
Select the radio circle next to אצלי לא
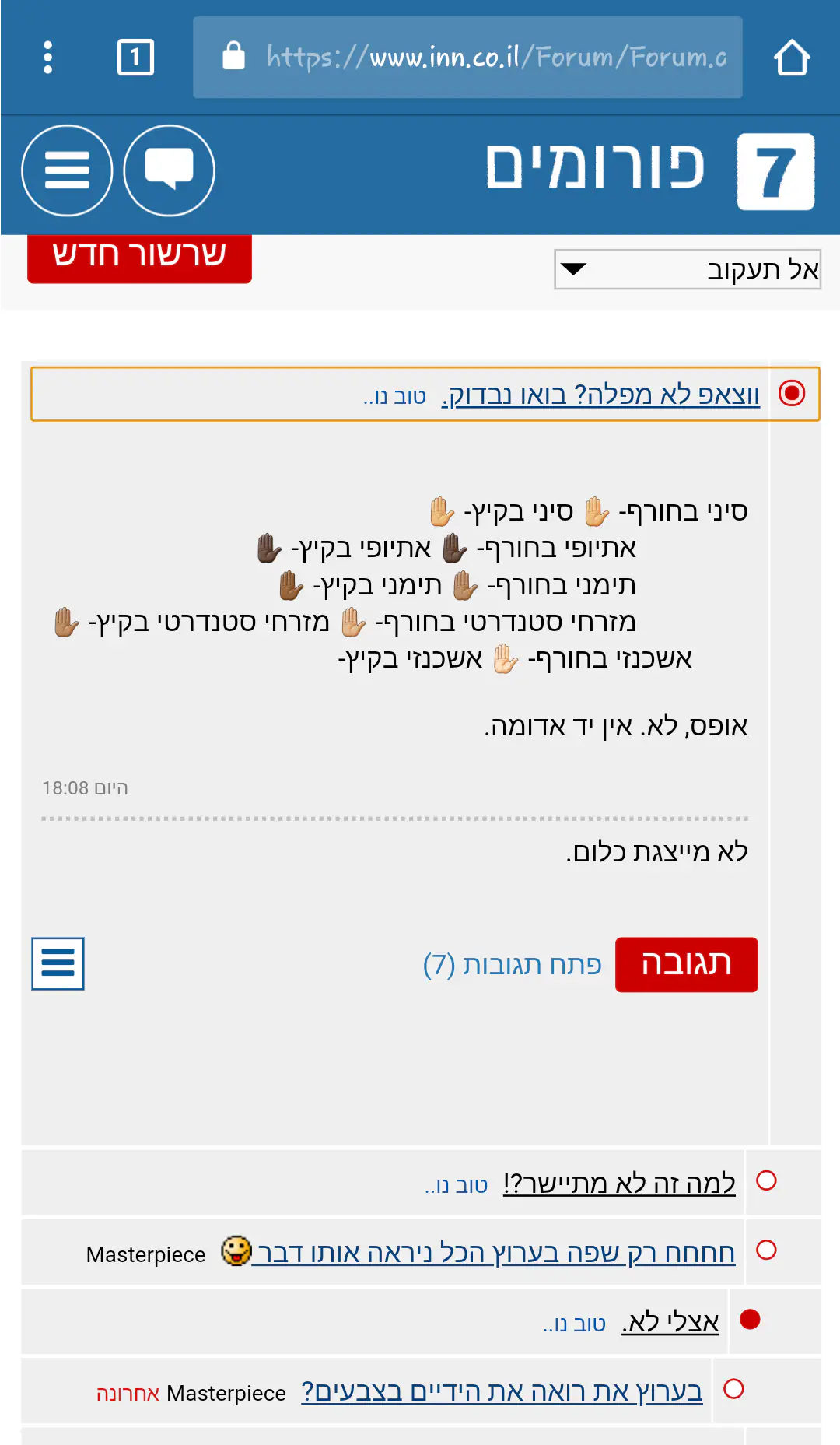(x=750, y=1320)
